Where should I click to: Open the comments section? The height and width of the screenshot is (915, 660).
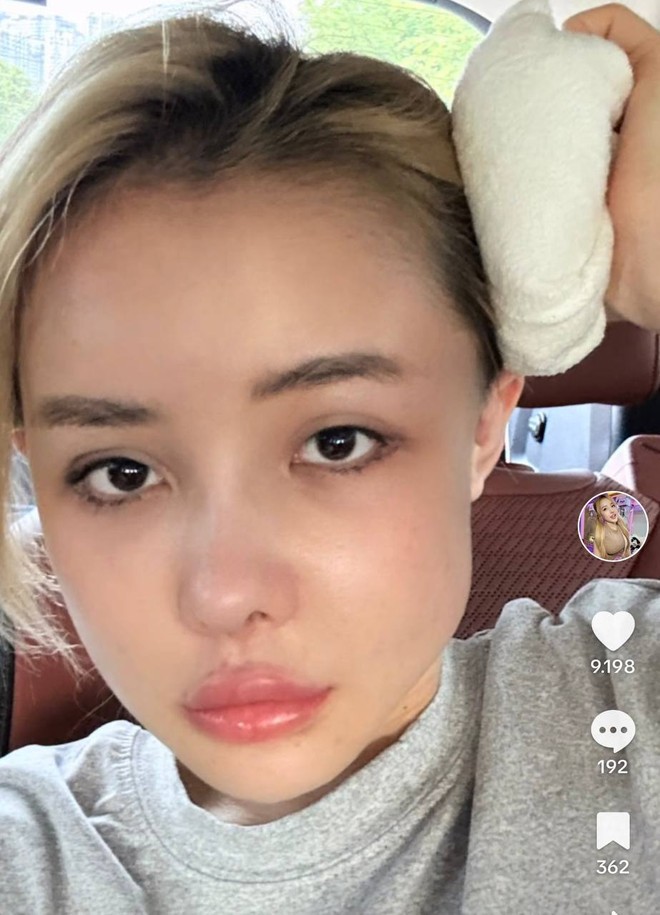[613, 731]
